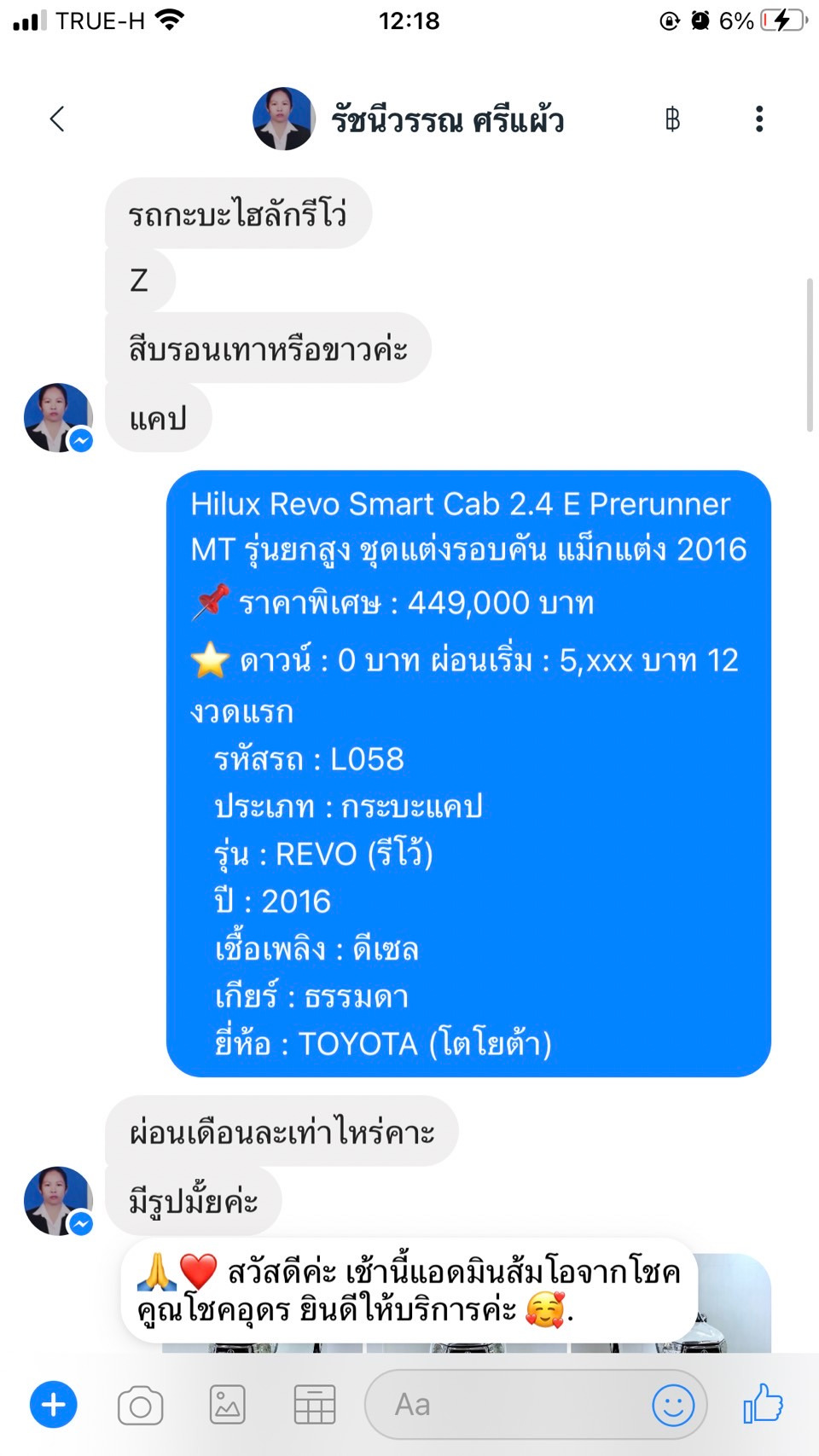Open รัชนีวรรณ ศรีแผ้ว's header profile picture
Image resolution: width=819 pixels, height=1456 pixels.
coord(284,119)
